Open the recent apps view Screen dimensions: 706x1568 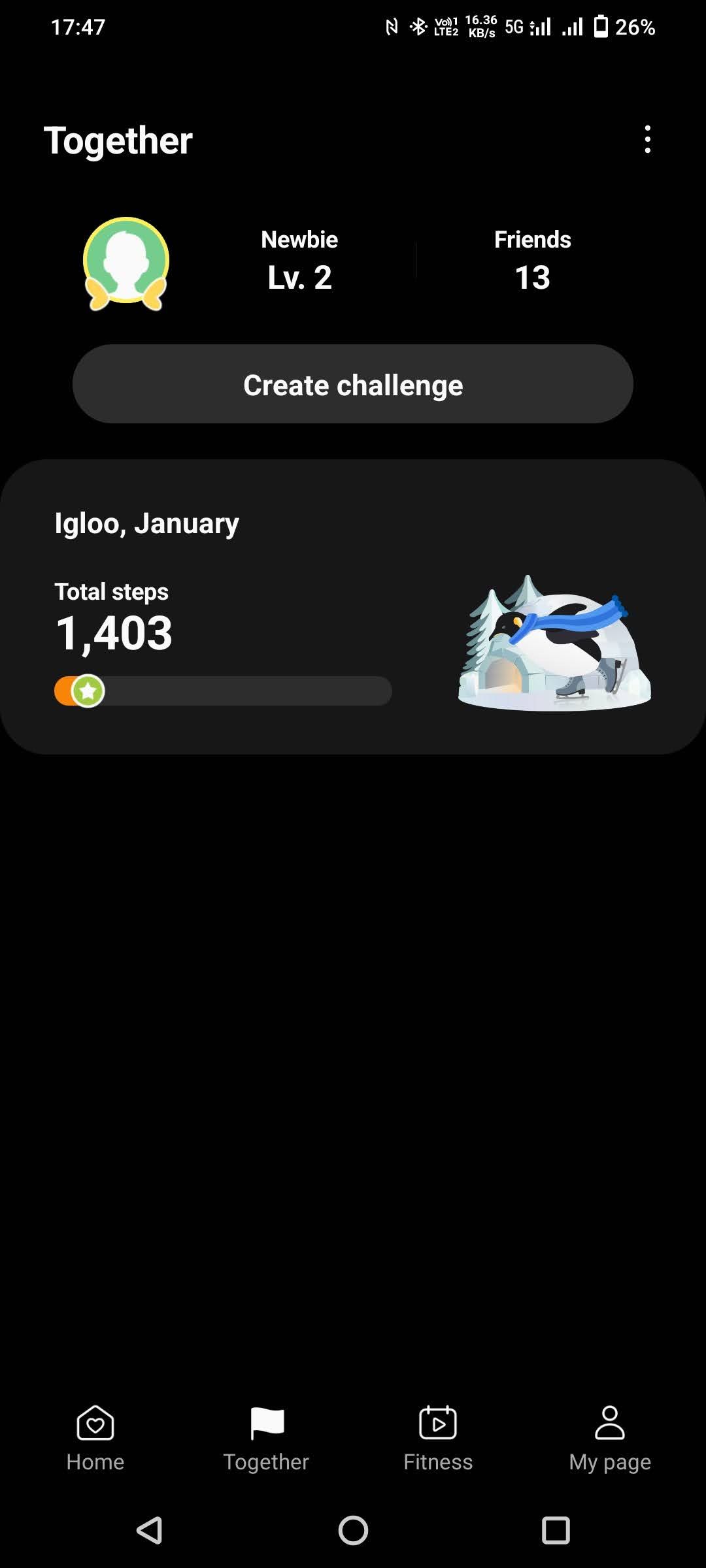pos(556,1530)
